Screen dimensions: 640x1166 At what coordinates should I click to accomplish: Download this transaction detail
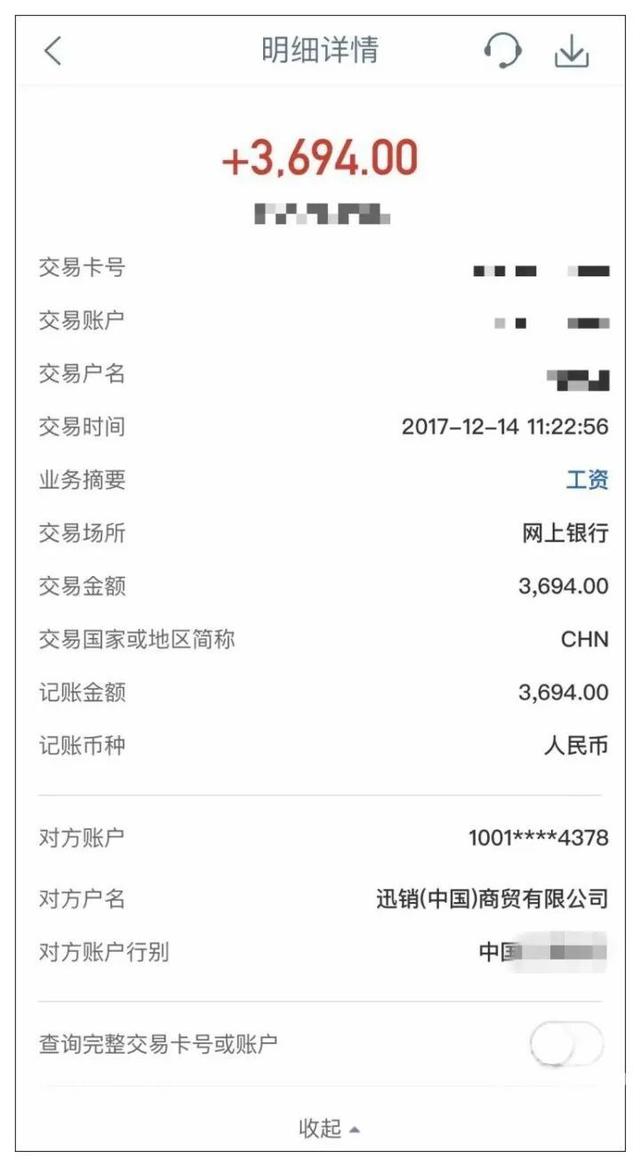(572, 52)
